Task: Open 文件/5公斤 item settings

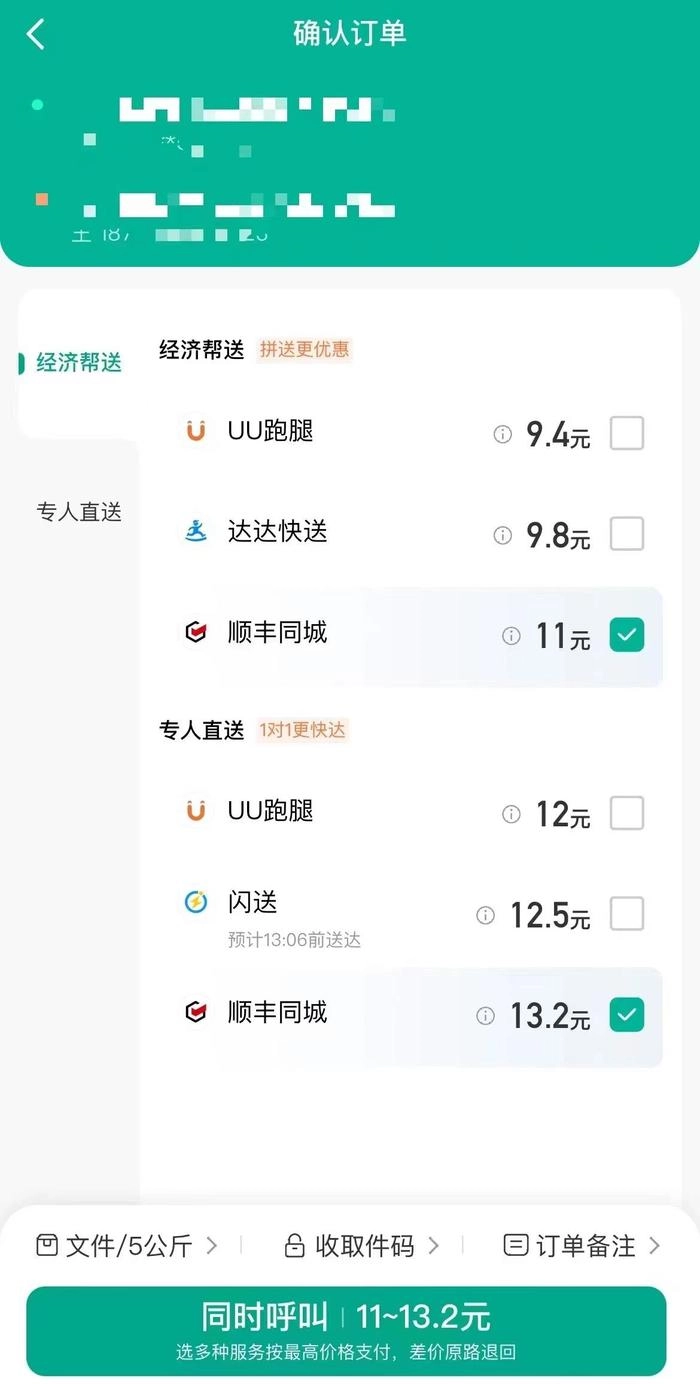Action: pos(126,1245)
